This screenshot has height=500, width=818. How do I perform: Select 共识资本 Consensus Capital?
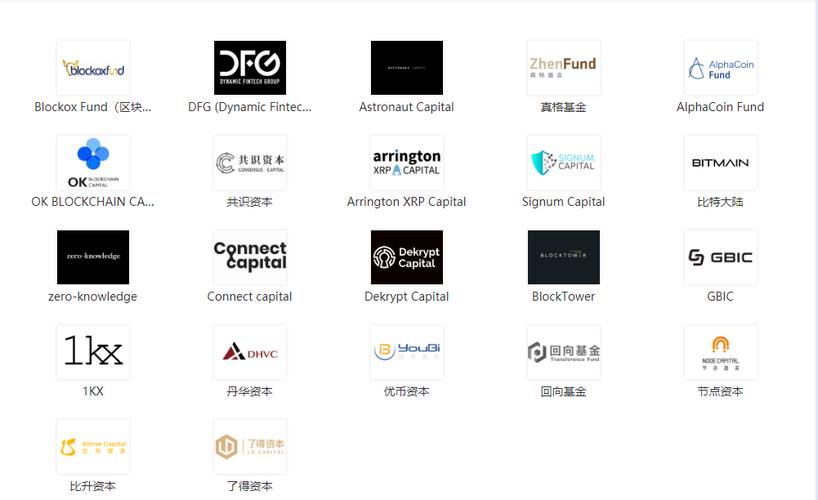pos(250,163)
